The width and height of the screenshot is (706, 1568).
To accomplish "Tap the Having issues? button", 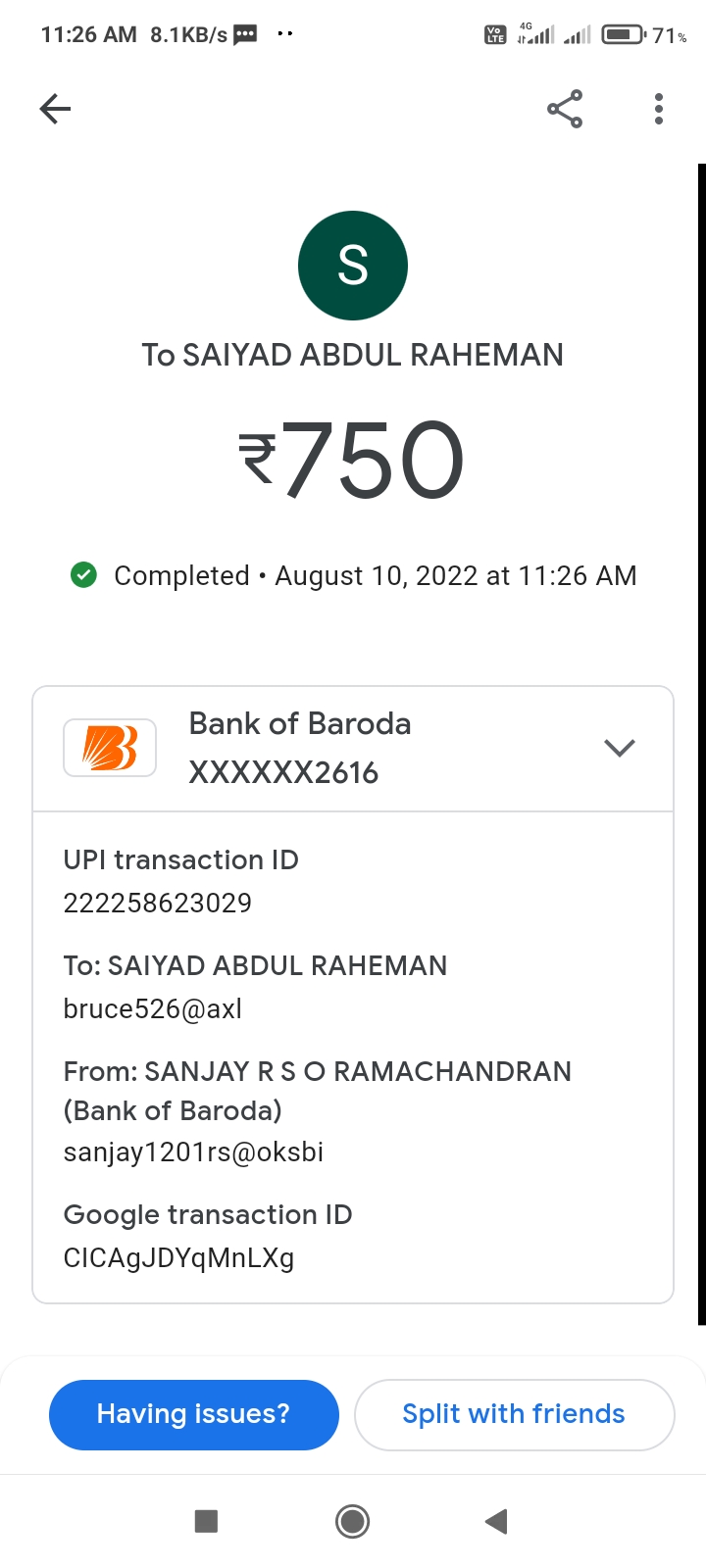I will click(x=194, y=1414).
